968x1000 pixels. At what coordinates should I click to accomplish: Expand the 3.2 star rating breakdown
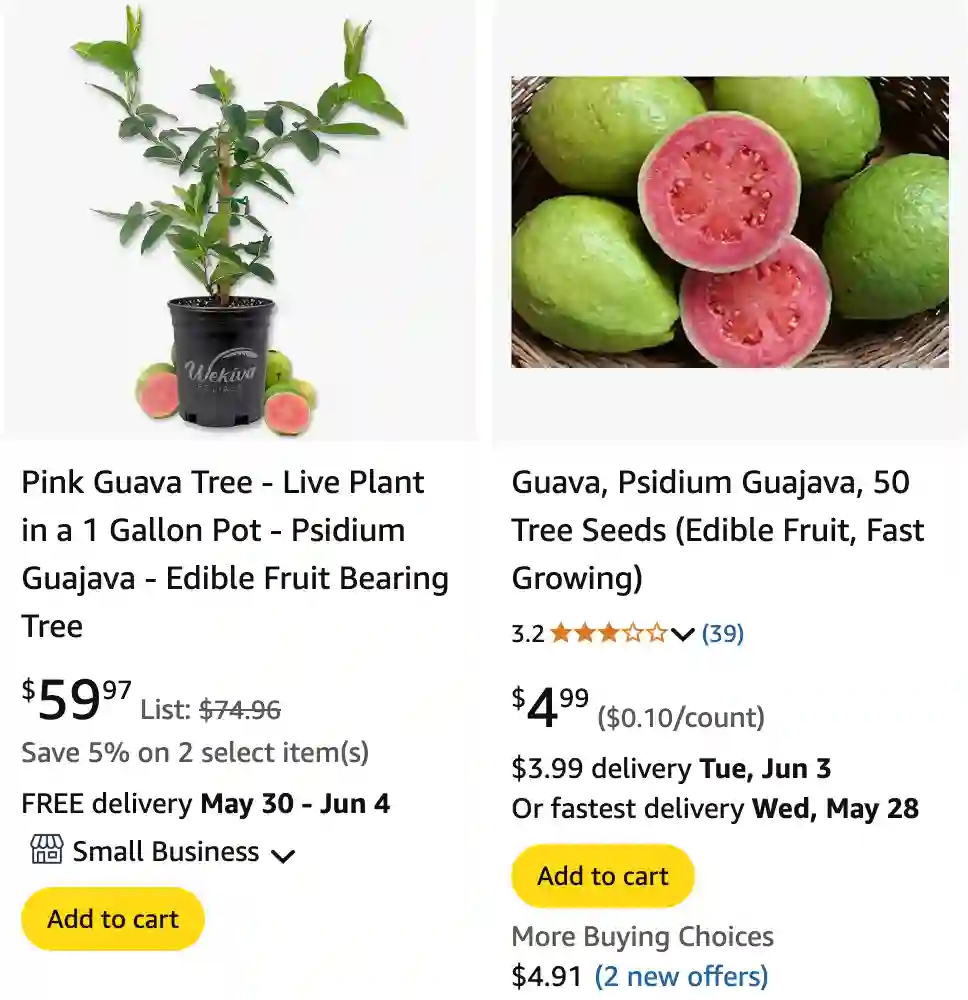[x=682, y=634]
